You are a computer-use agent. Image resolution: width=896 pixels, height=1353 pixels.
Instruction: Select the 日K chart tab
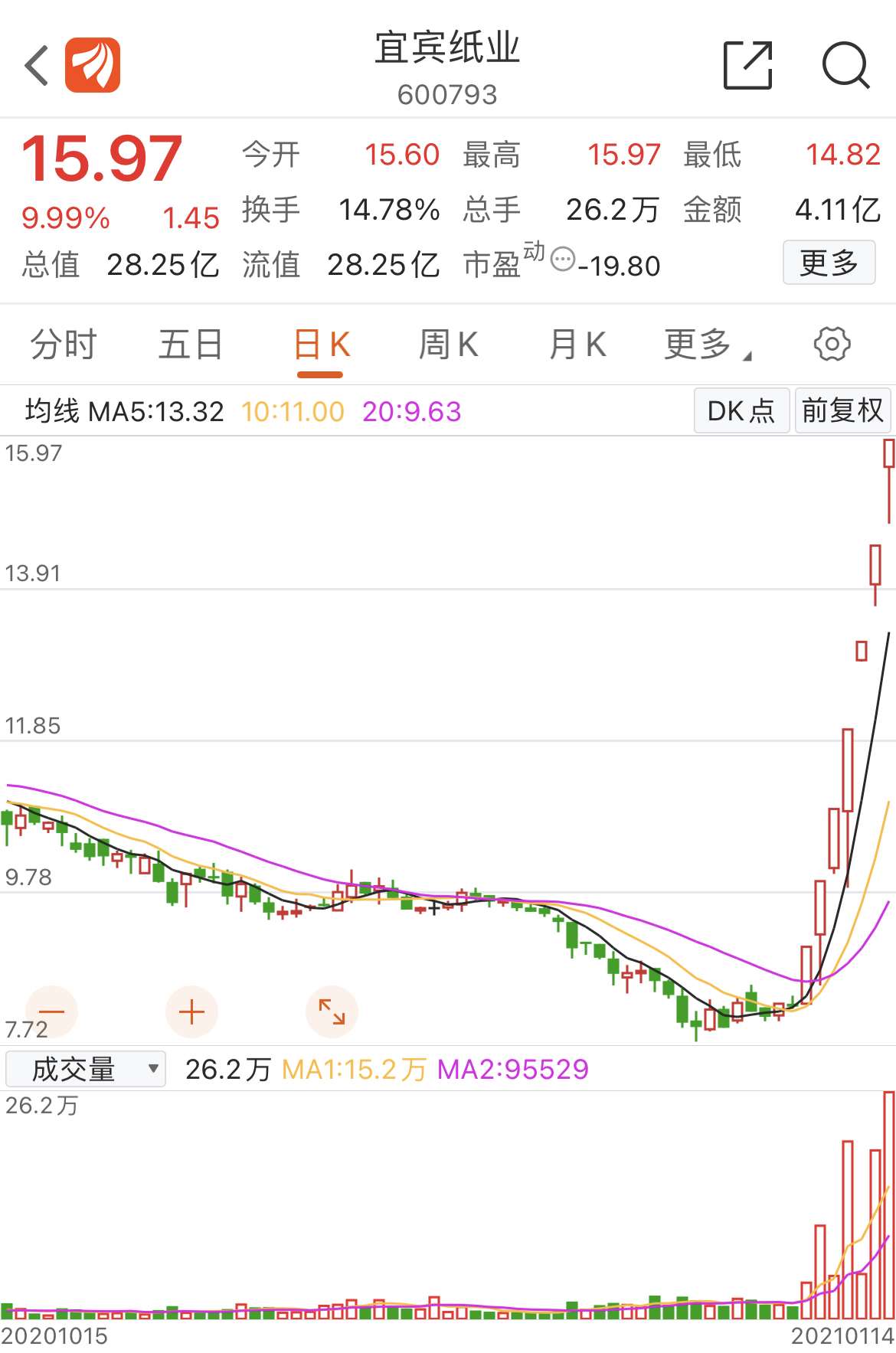[x=321, y=345]
